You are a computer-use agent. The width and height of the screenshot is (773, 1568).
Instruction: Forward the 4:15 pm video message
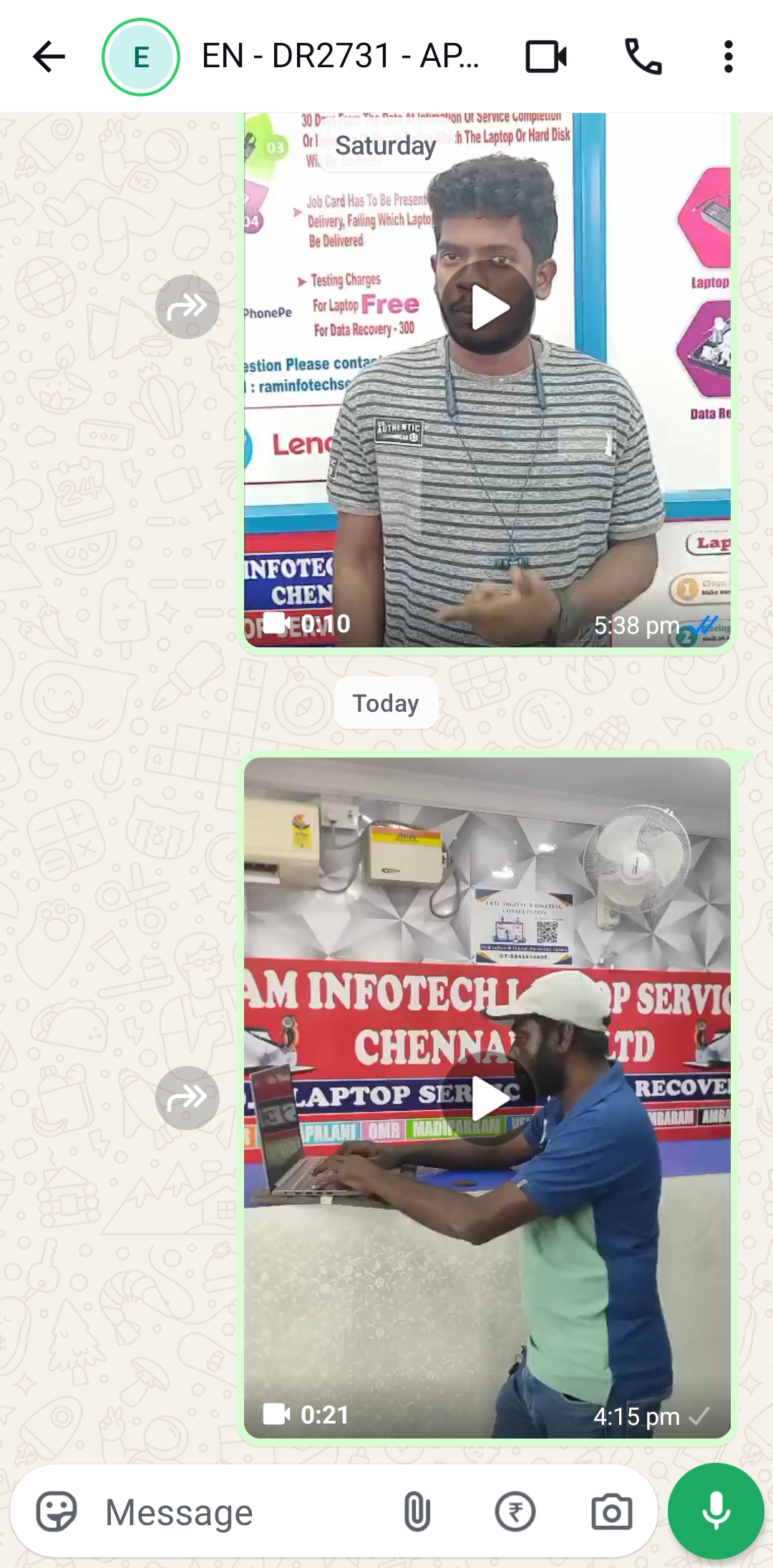coord(188,1098)
